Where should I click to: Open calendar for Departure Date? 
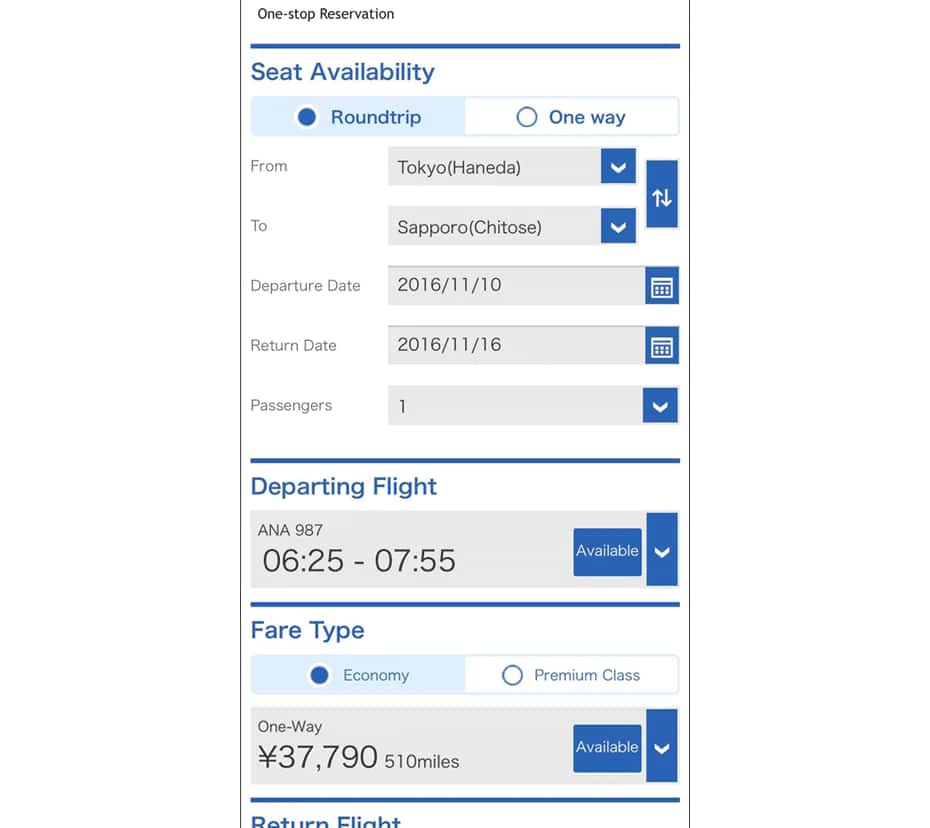[x=662, y=287]
